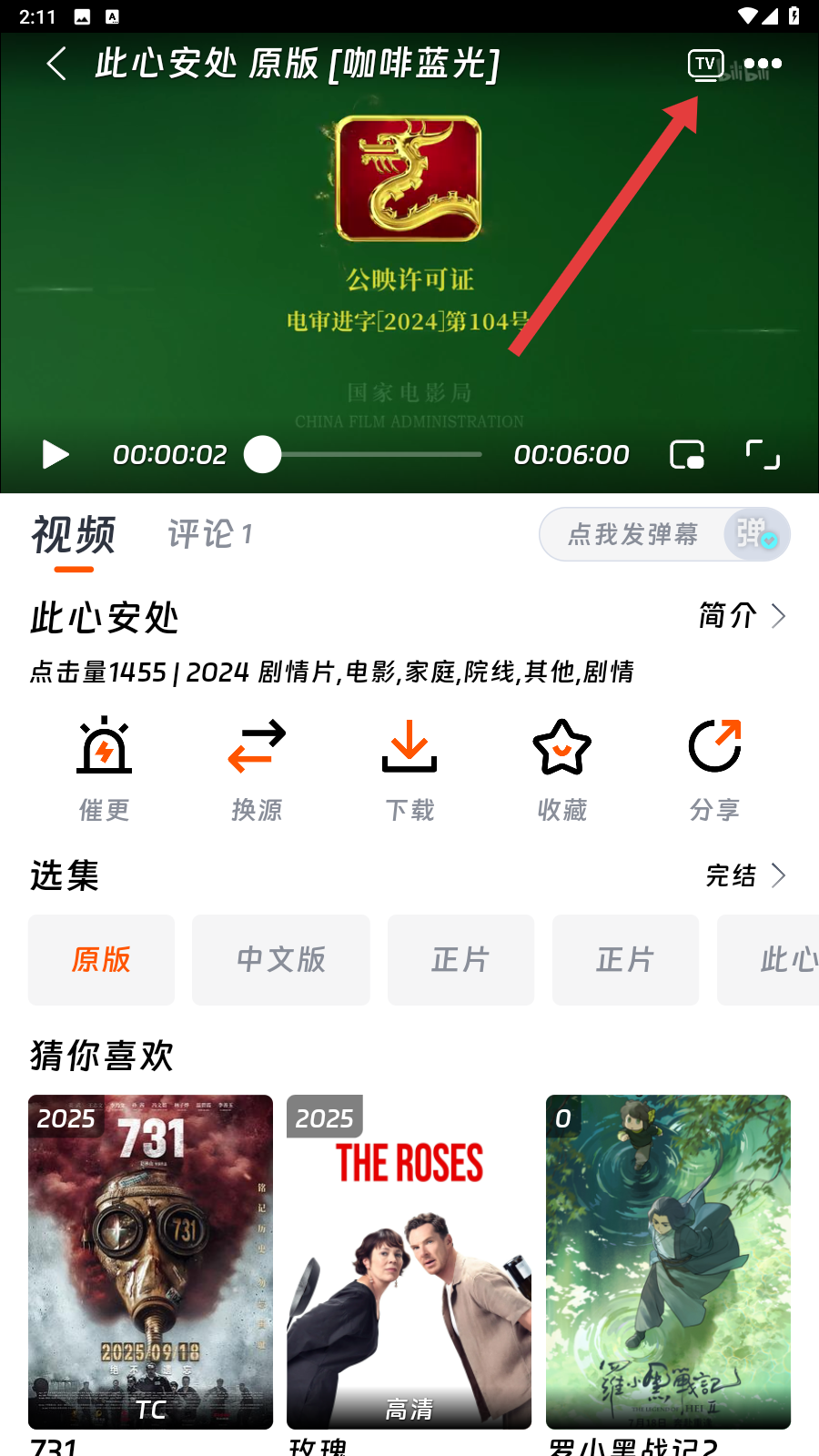Open the three-dot overflow menu
Screen dimensions: 819x1456
(763, 64)
